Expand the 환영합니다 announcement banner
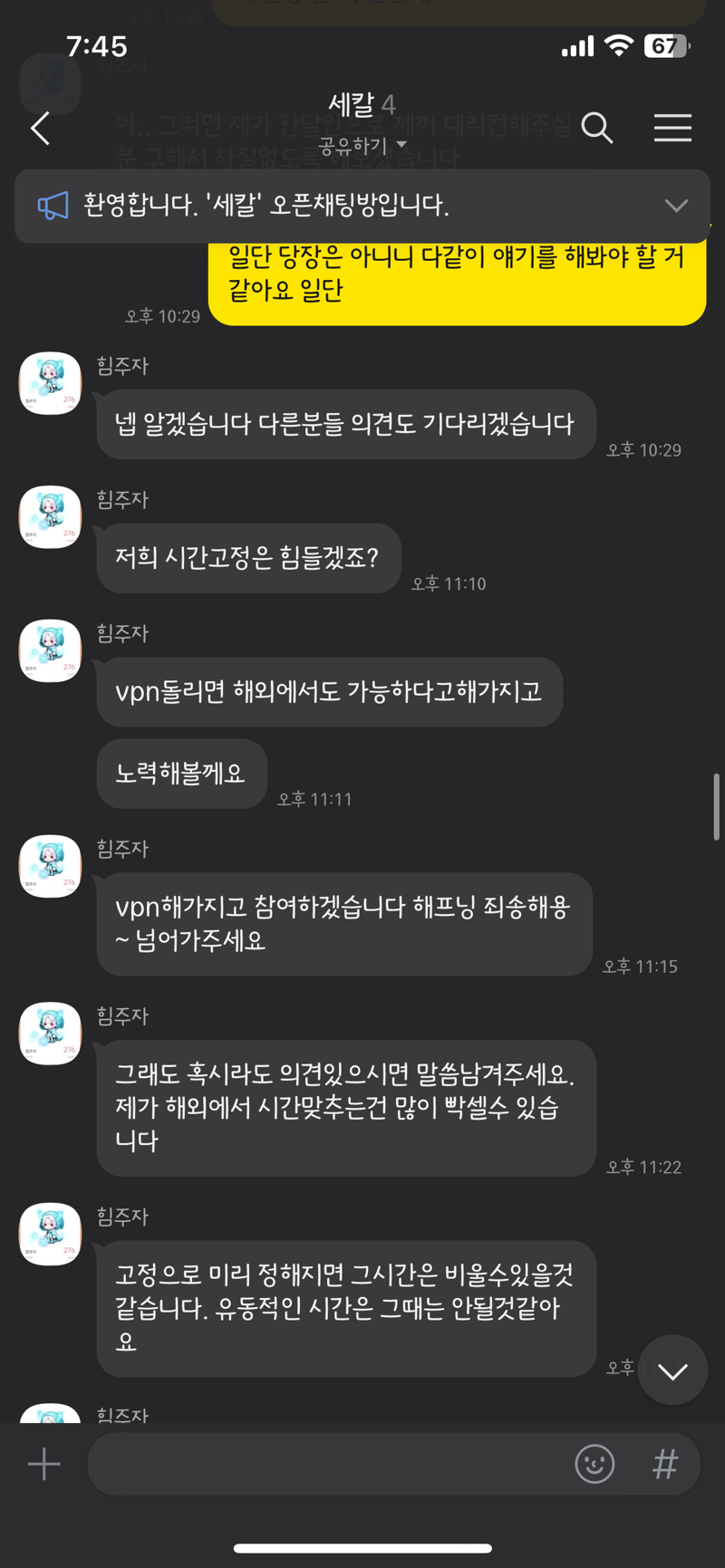This screenshot has height=1568, width=725. point(676,206)
